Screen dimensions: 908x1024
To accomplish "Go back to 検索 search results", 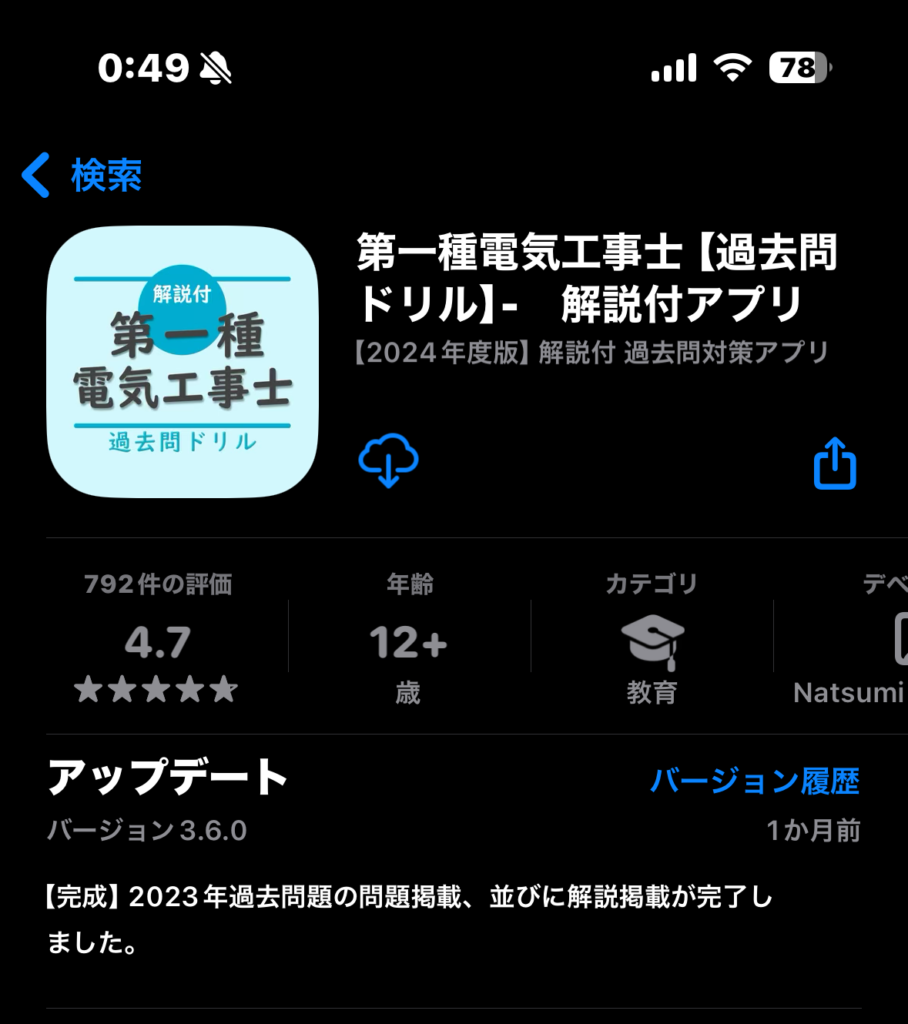I will pos(82,176).
